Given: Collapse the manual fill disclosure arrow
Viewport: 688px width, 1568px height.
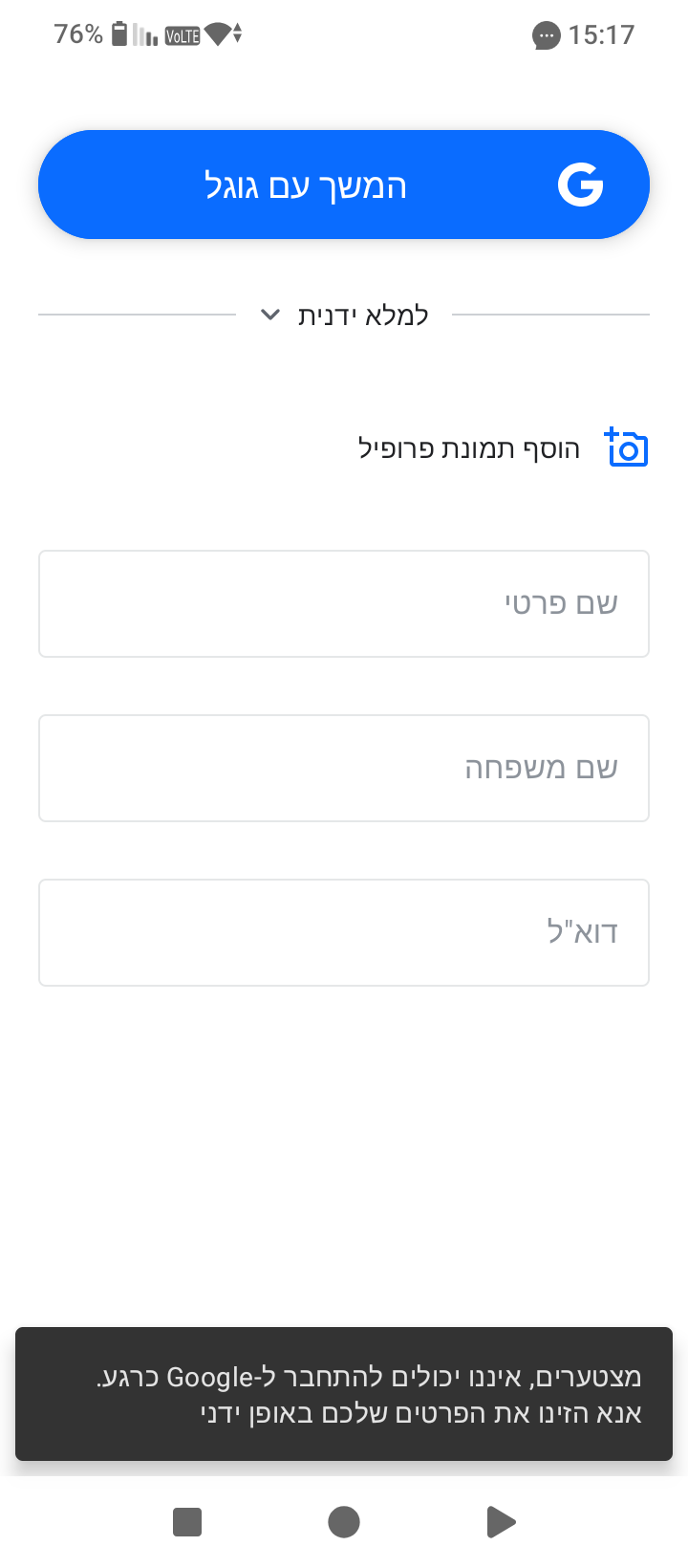Looking at the screenshot, I should point(269,314).
